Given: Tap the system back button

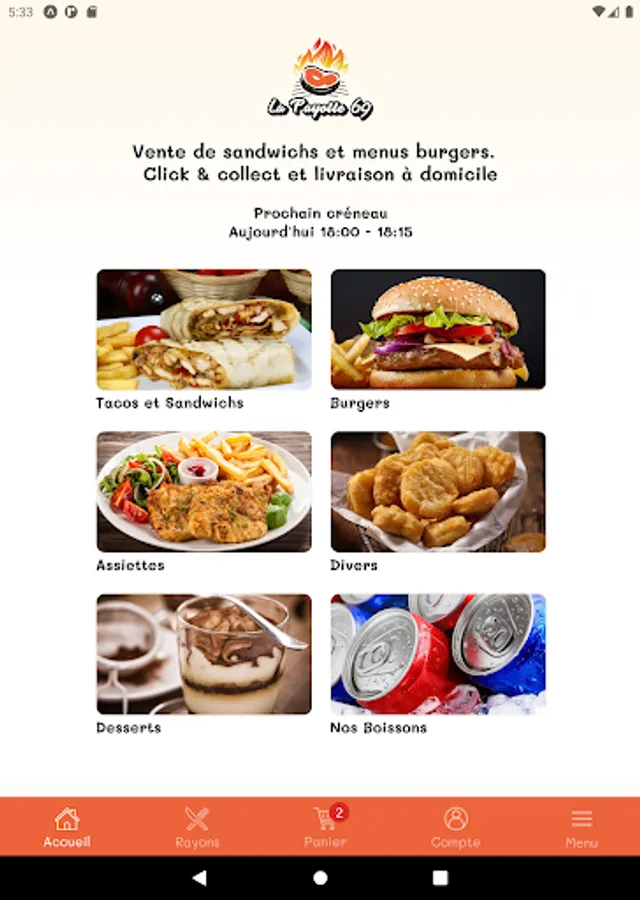Looking at the screenshot, I should [x=199, y=878].
